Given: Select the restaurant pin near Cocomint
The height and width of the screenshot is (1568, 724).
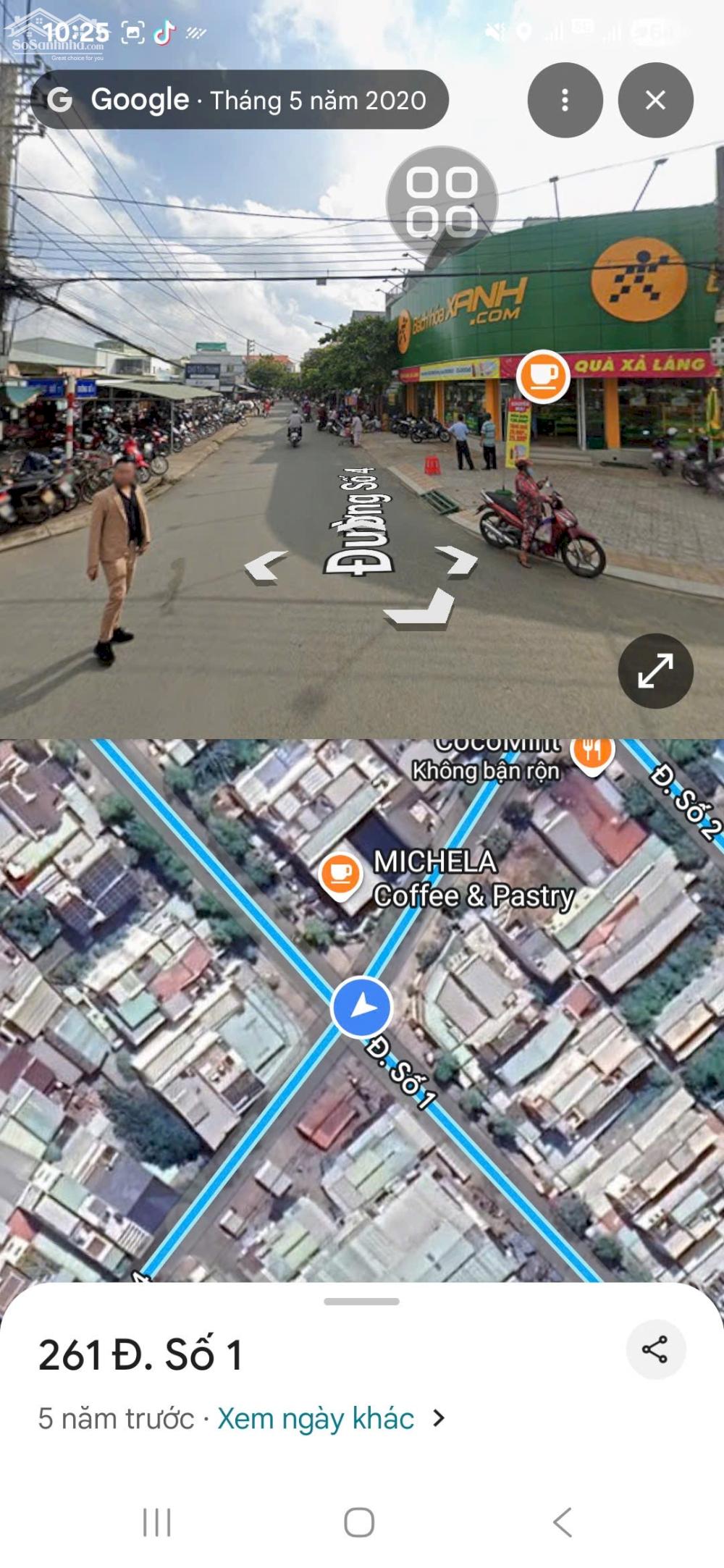Looking at the screenshot, I should (592, 753).
